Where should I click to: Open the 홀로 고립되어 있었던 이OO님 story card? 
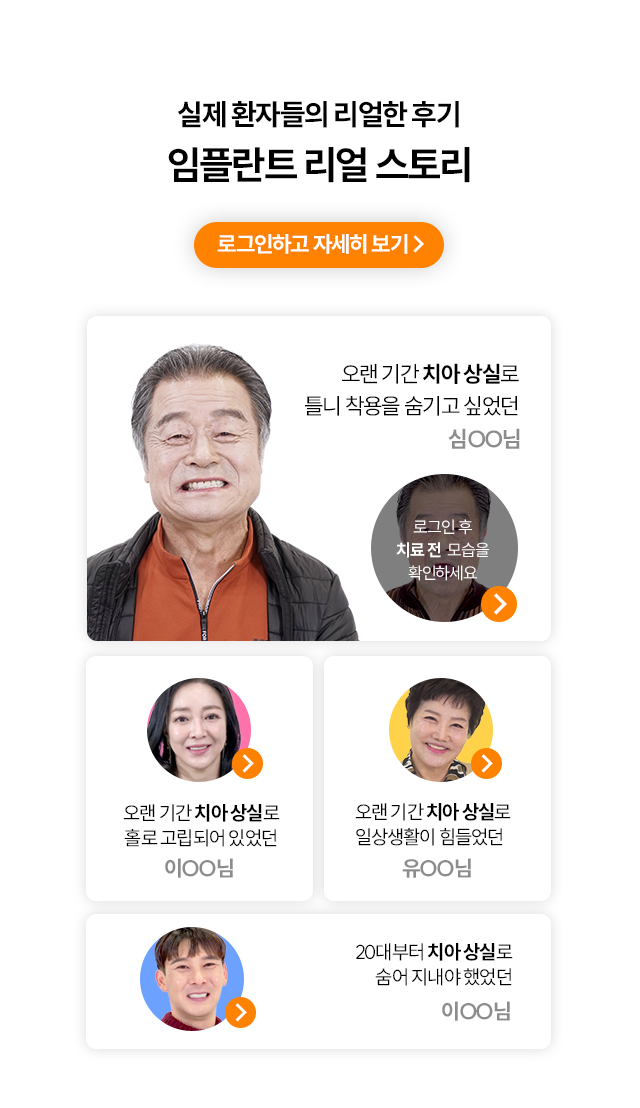199,778
